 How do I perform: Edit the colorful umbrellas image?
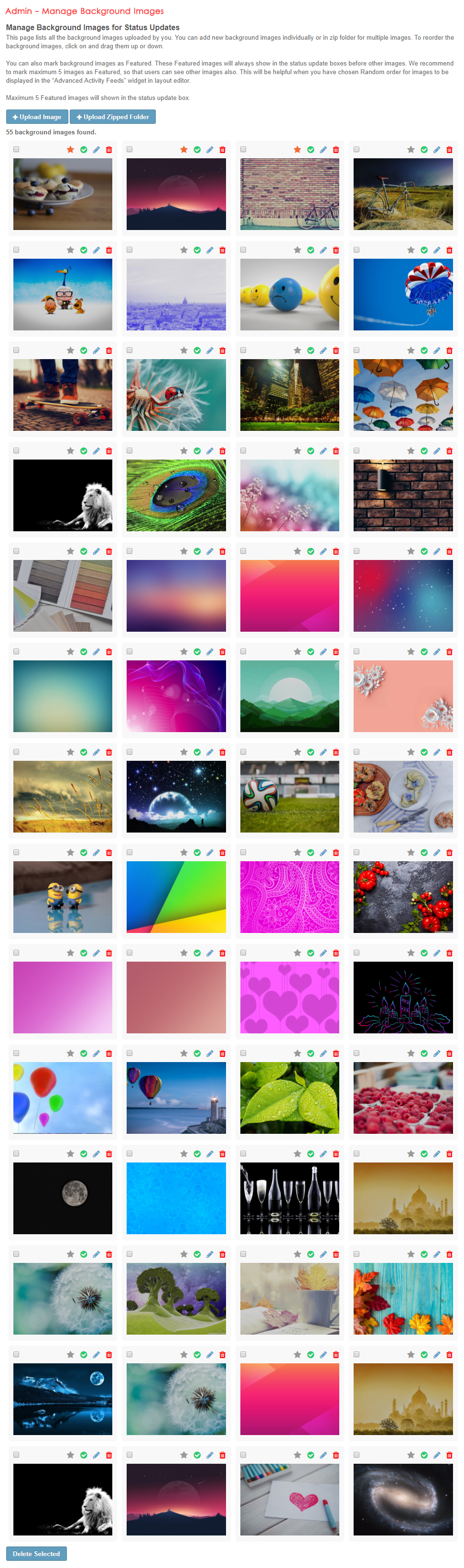pos(437,351)
